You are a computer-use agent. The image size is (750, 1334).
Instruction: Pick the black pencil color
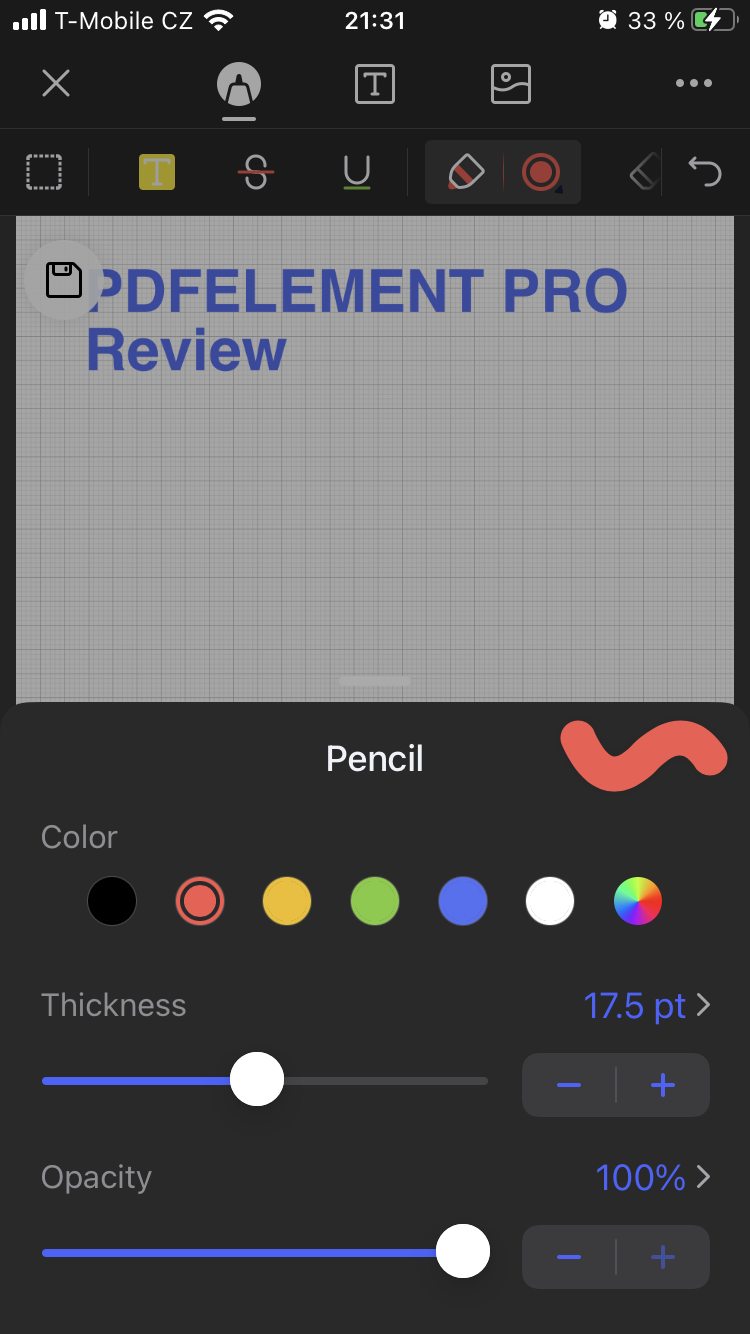[112, 901]
